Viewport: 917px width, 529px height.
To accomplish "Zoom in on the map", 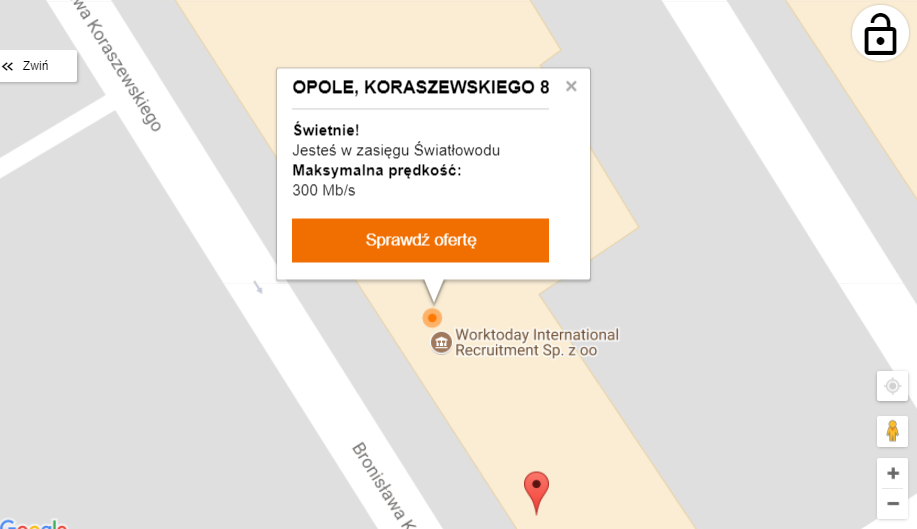I will click(x=892, y=473).
